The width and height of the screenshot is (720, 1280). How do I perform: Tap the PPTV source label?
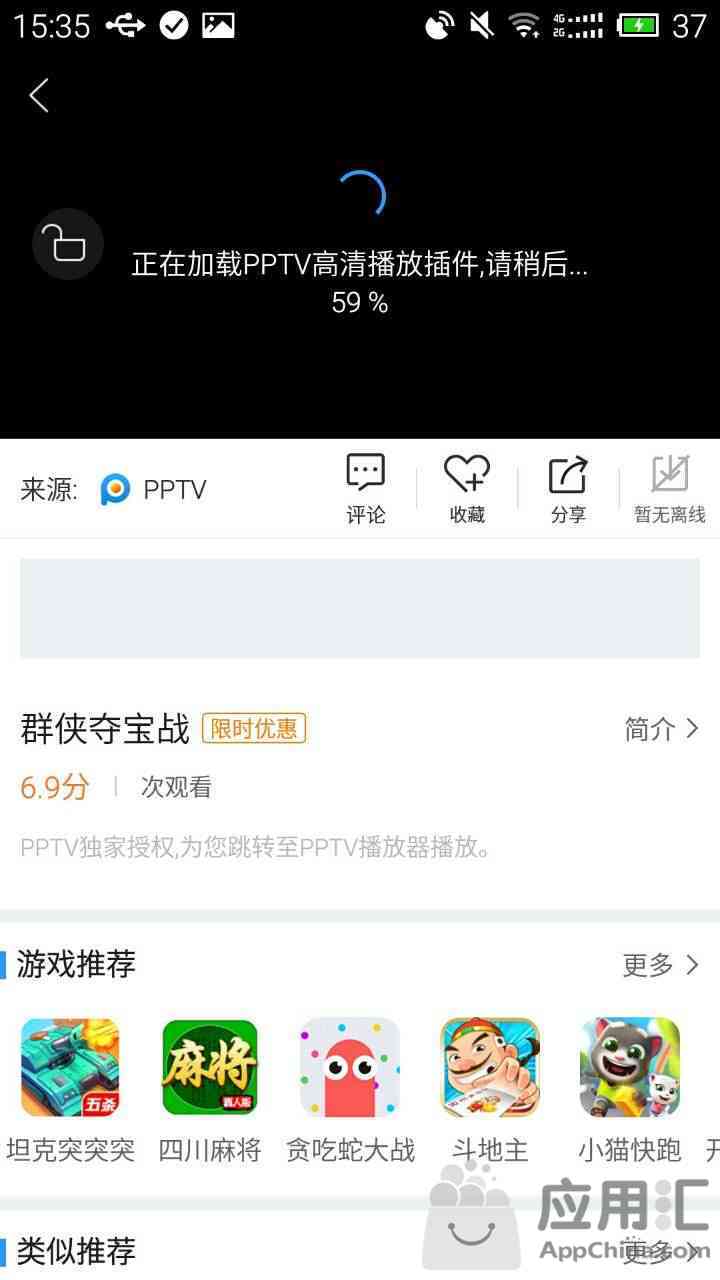155,489
